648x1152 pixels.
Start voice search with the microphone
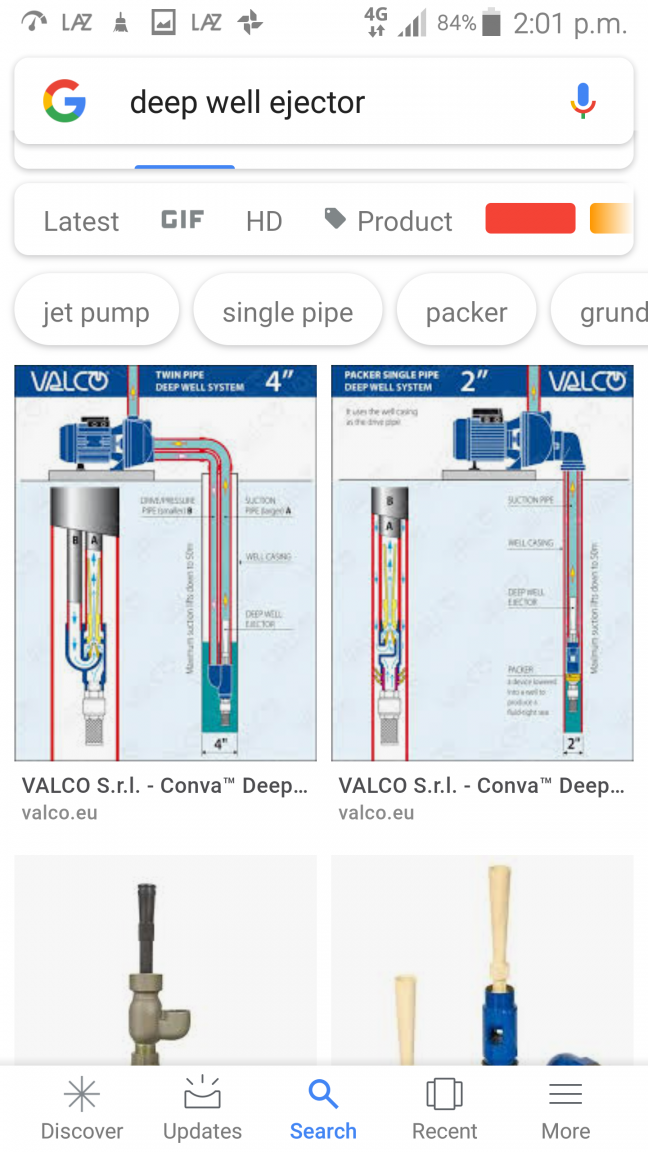point(583,102)
